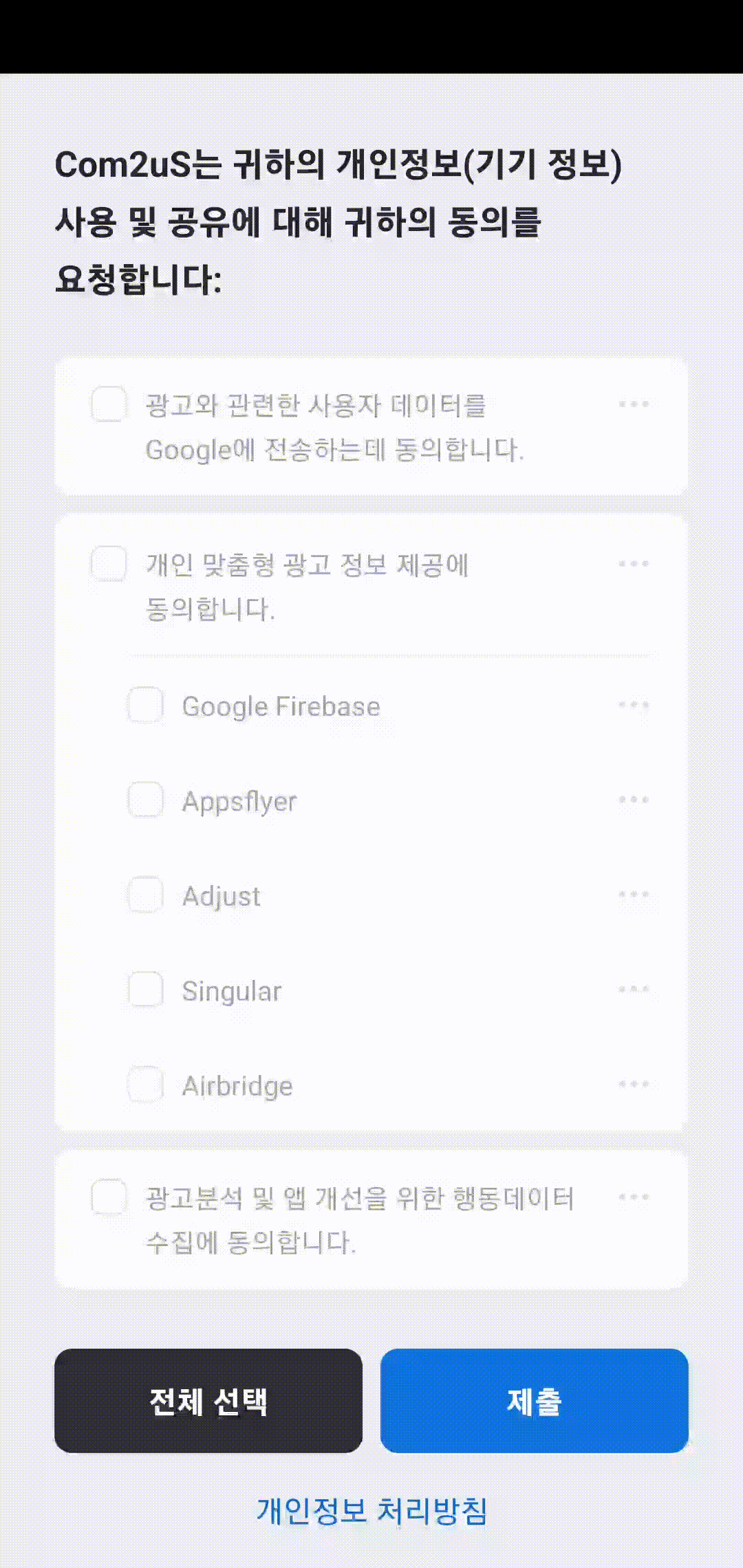Check the personalized ads consent box
743x1568 pixels.
pyautogui.click(x=109, y=564)
